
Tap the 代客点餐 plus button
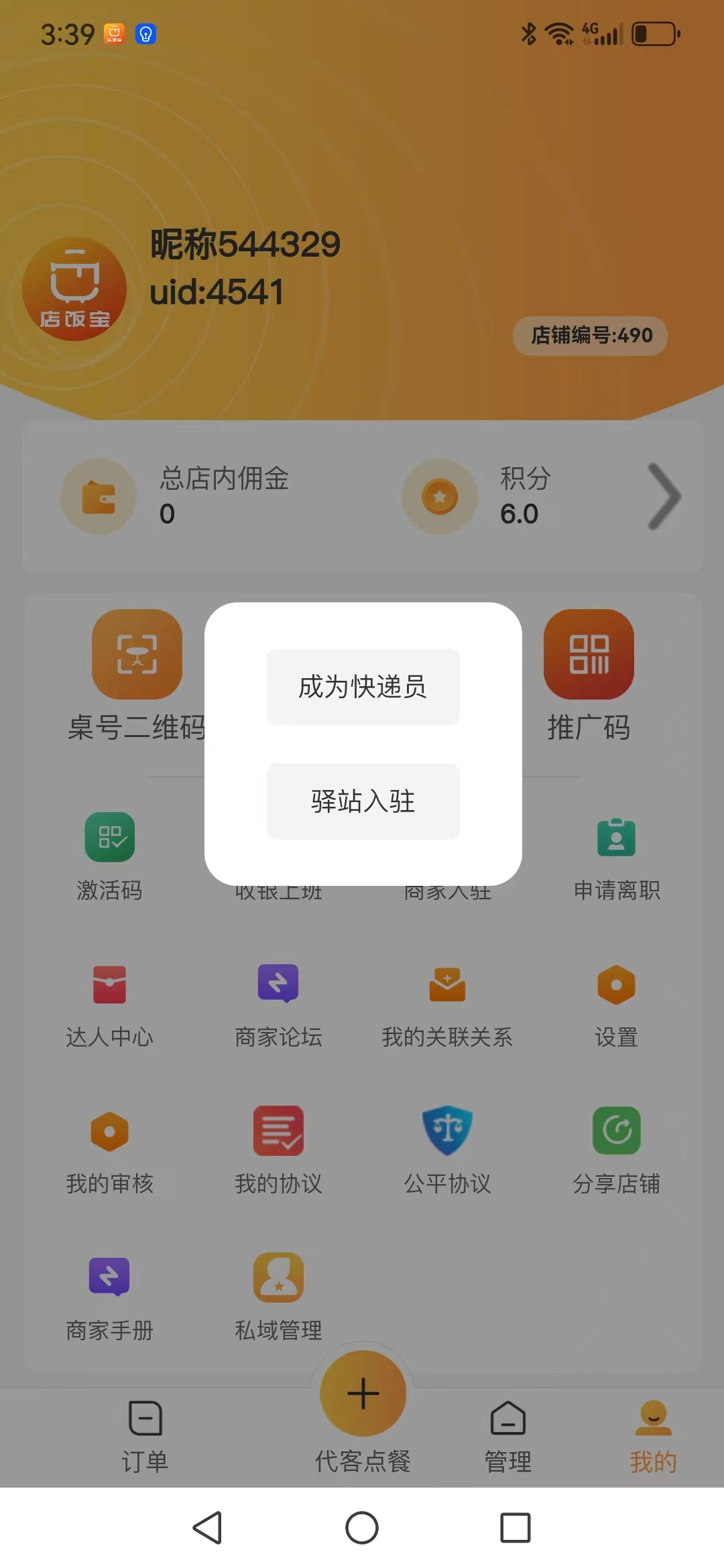pos(363,1394)
